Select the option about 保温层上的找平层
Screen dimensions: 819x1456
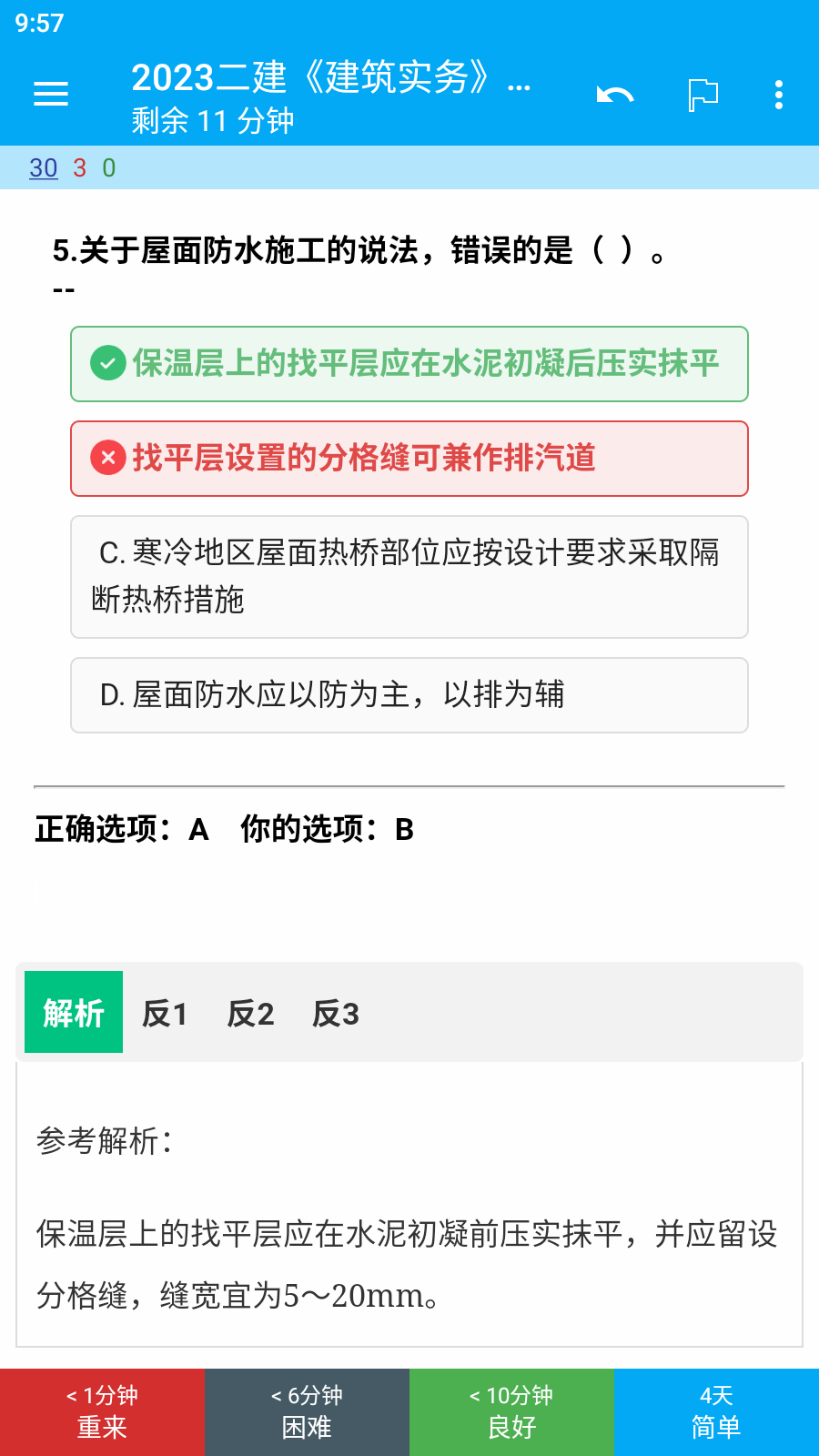pos(409,364)
